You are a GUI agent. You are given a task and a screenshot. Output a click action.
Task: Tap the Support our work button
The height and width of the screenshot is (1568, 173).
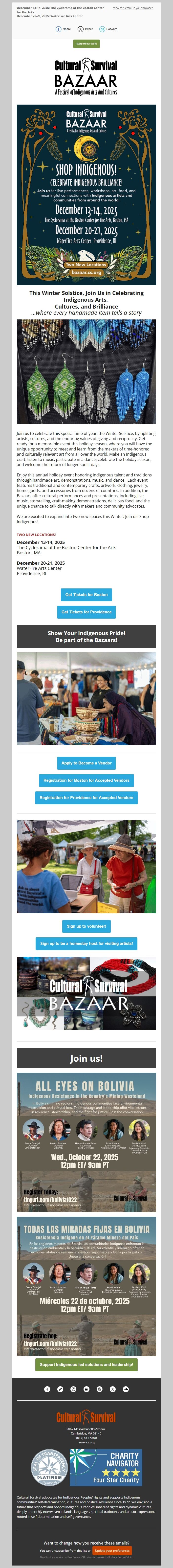pyautogui.click(x=86, y=44)
